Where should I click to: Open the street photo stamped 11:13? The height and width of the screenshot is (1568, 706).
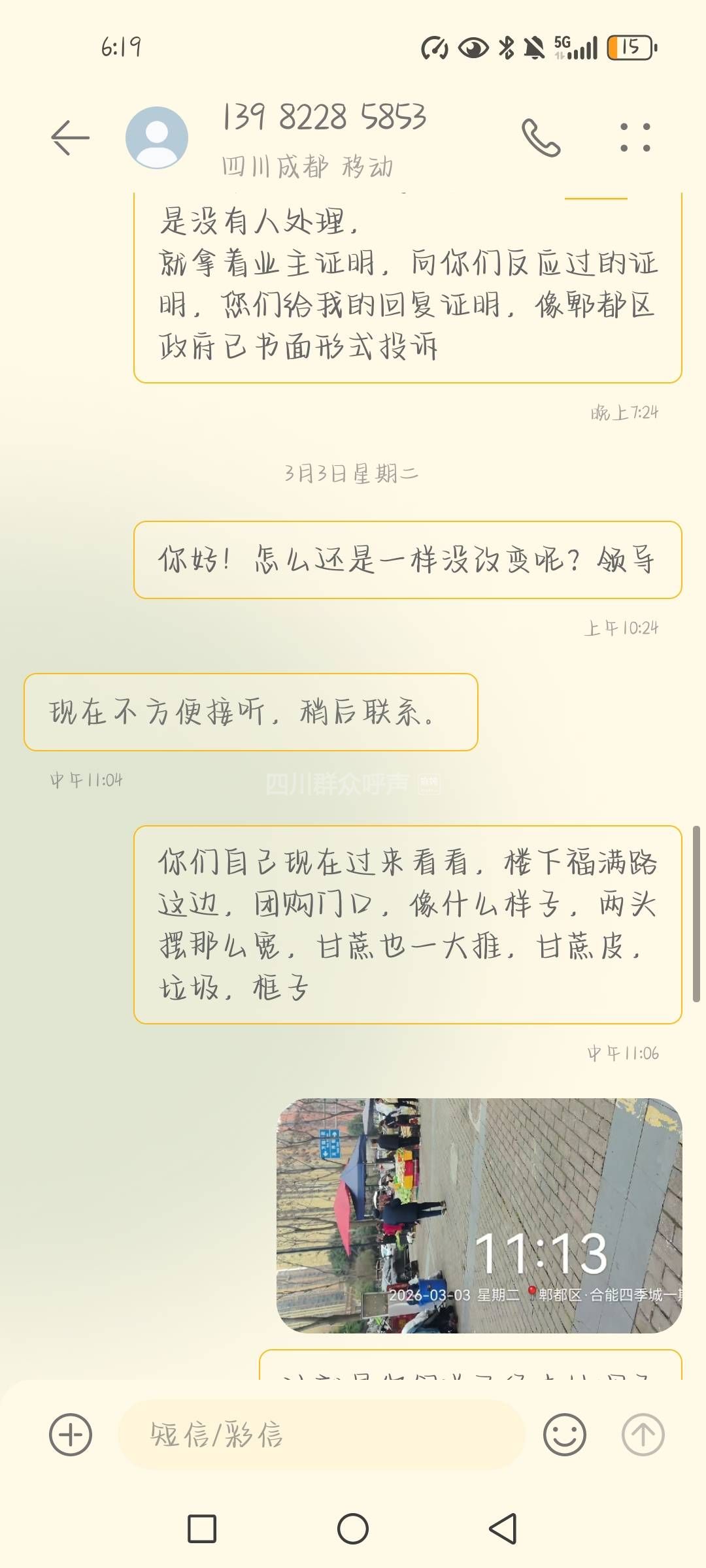point(479,1215)
